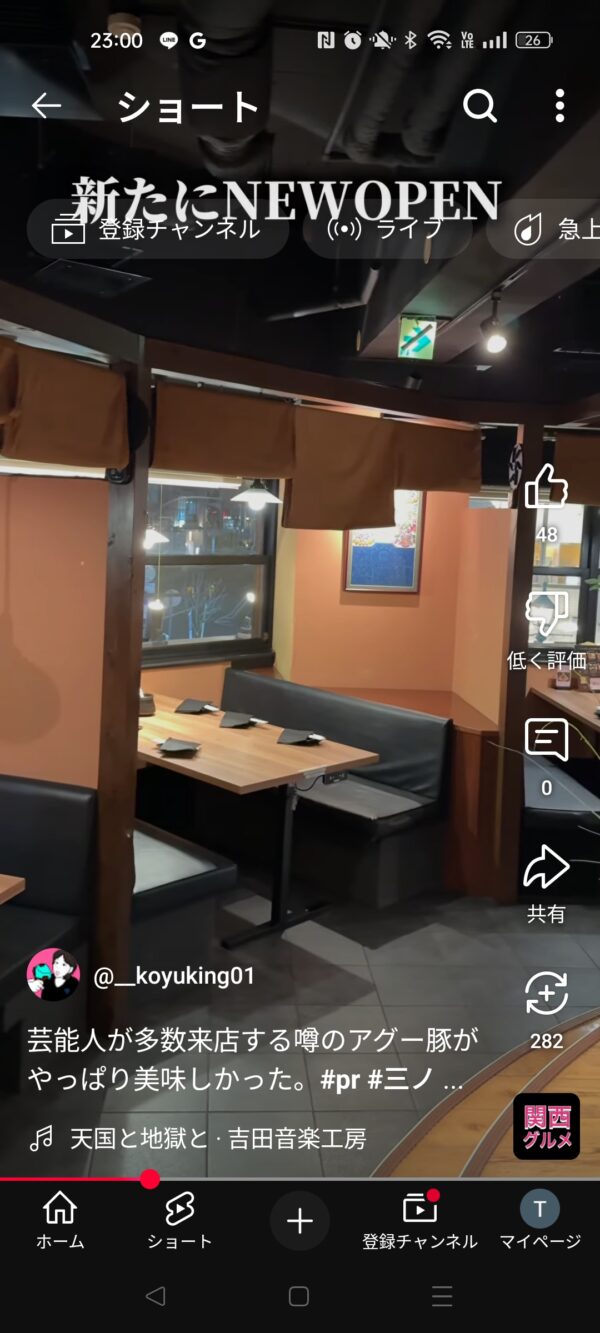Image resolution: width=600 pixels, height=1333 pixels.
Task: Remix this short video
Action: tap(546, 995)
